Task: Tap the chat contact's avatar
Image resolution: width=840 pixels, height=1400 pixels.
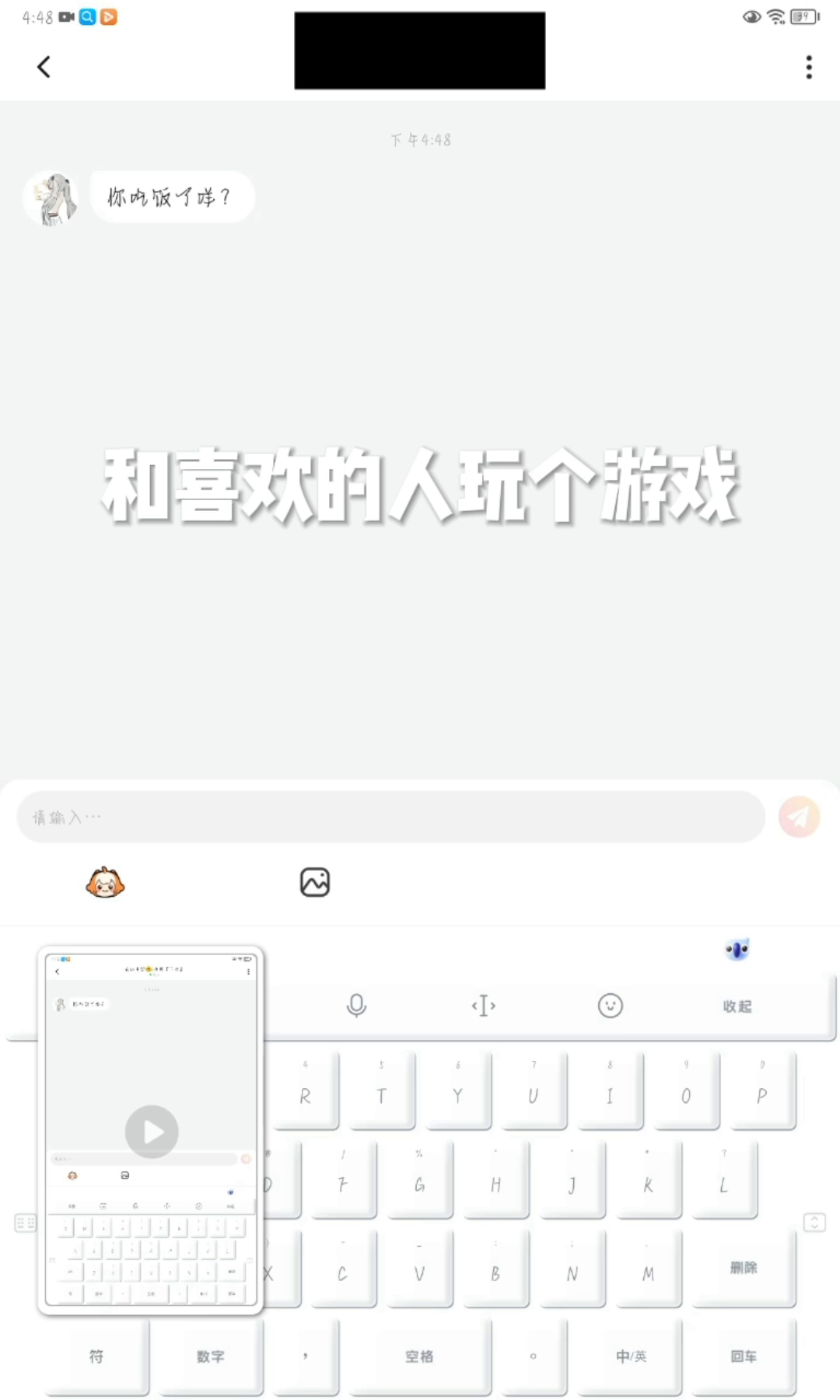Action: pos(51,199)
